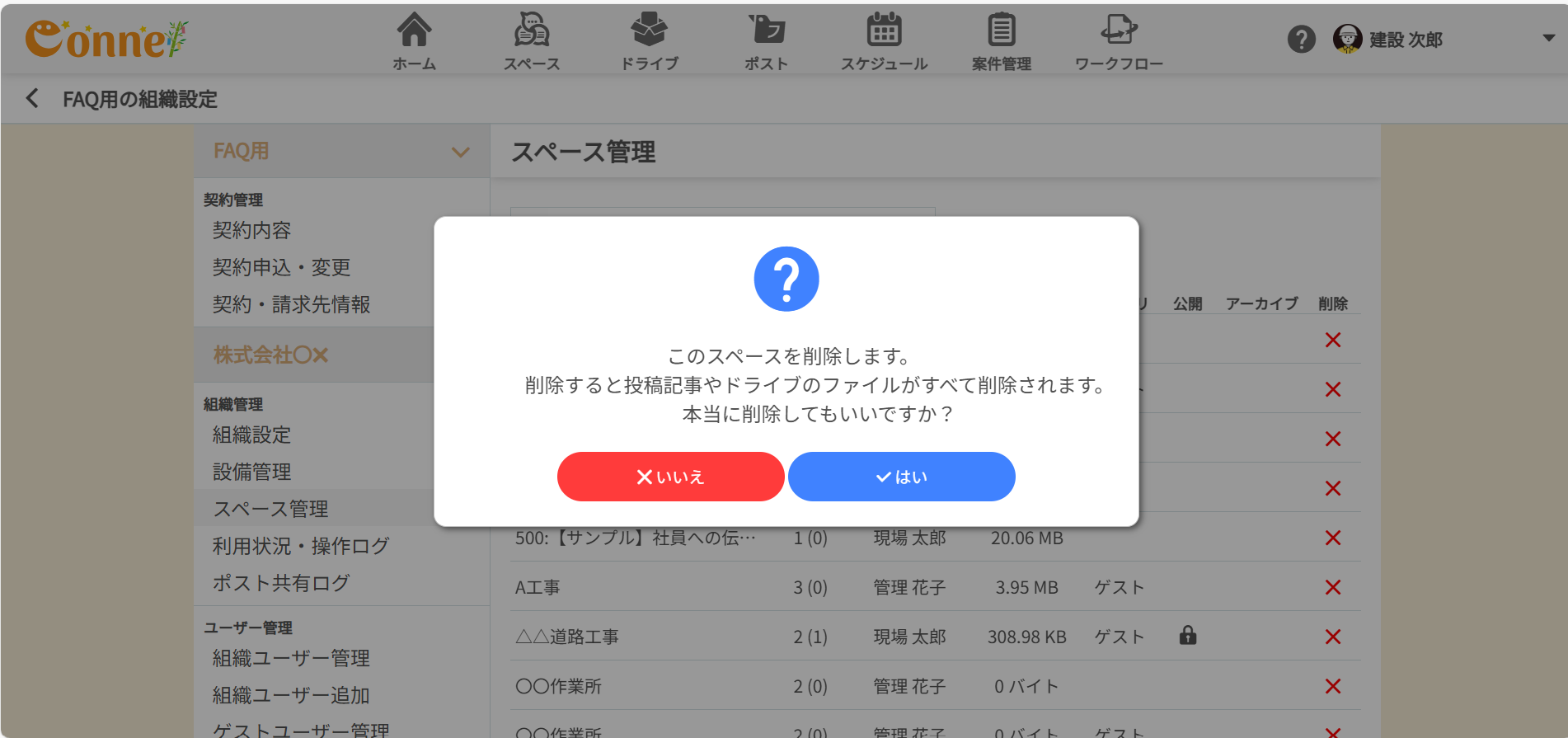1568x738 pixels.
Task: Open 契約内容 in the sidebar
Action: 251,230
